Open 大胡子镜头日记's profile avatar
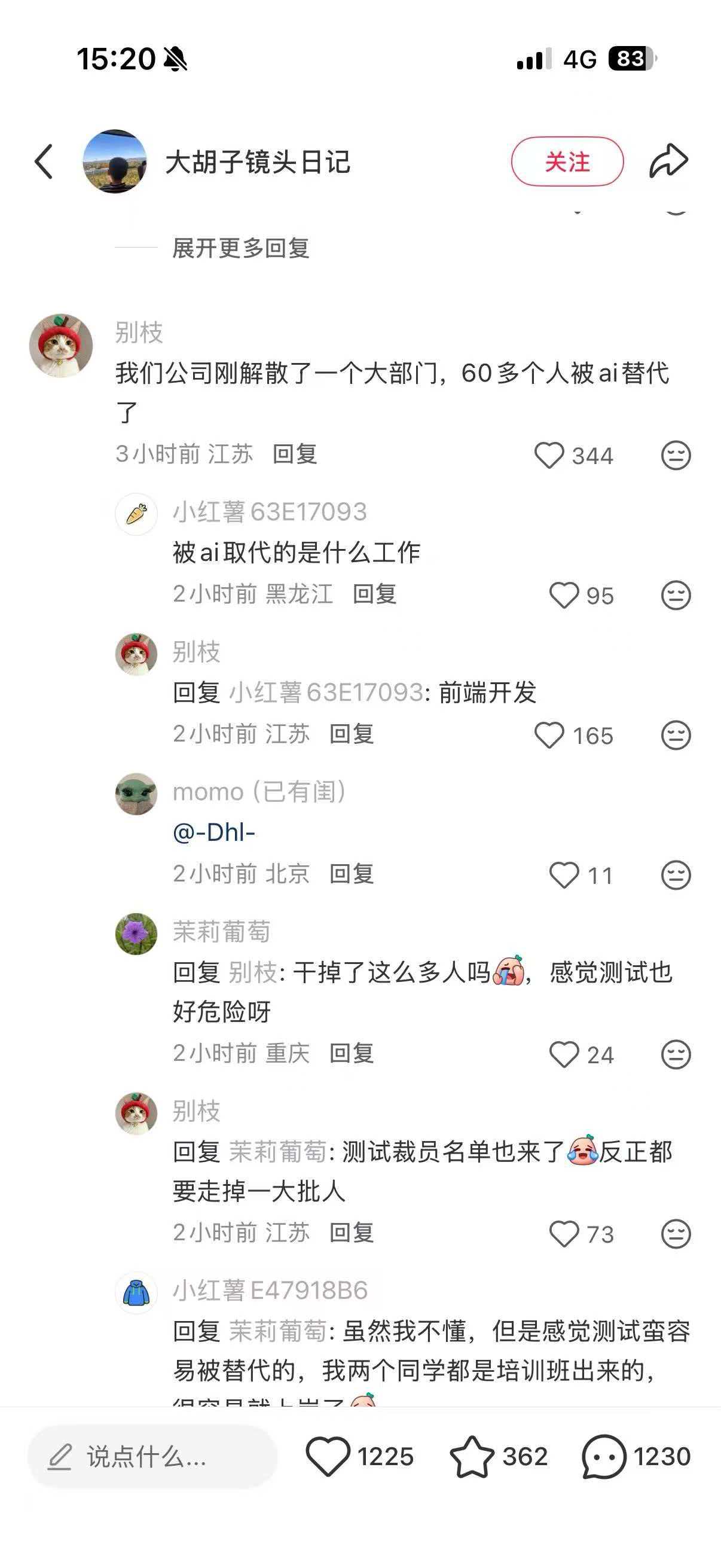This screenshot has width=721, height=1568. point(115,161)
